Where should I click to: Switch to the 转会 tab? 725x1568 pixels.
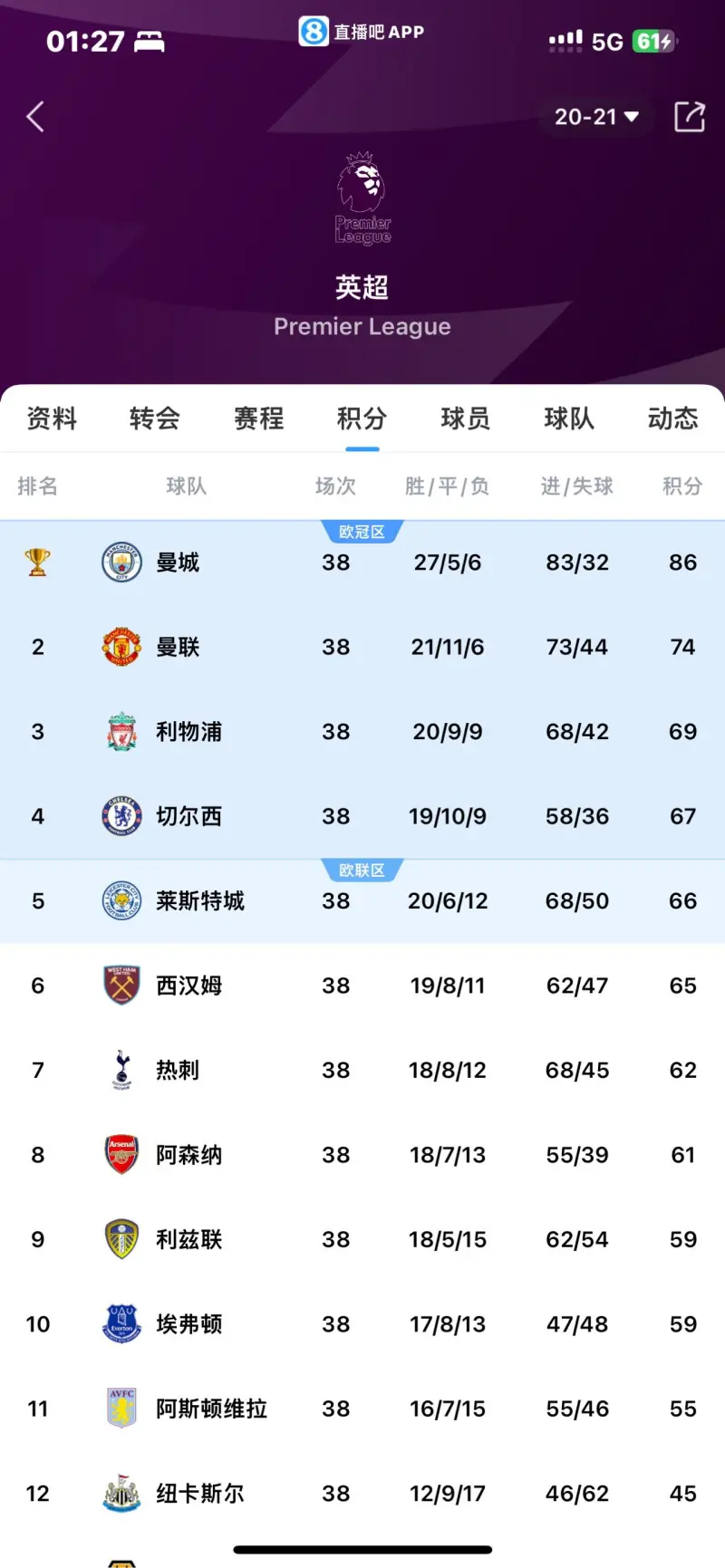click(x=155, y=418)
